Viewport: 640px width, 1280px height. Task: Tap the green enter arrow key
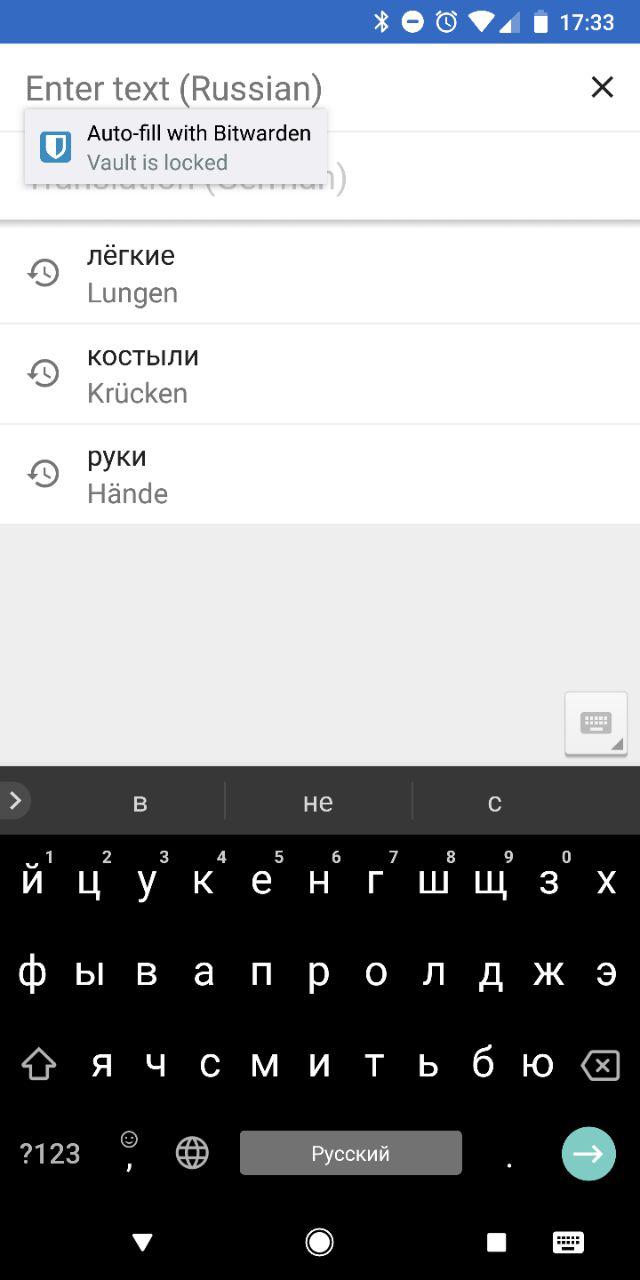click(588, 1153)
